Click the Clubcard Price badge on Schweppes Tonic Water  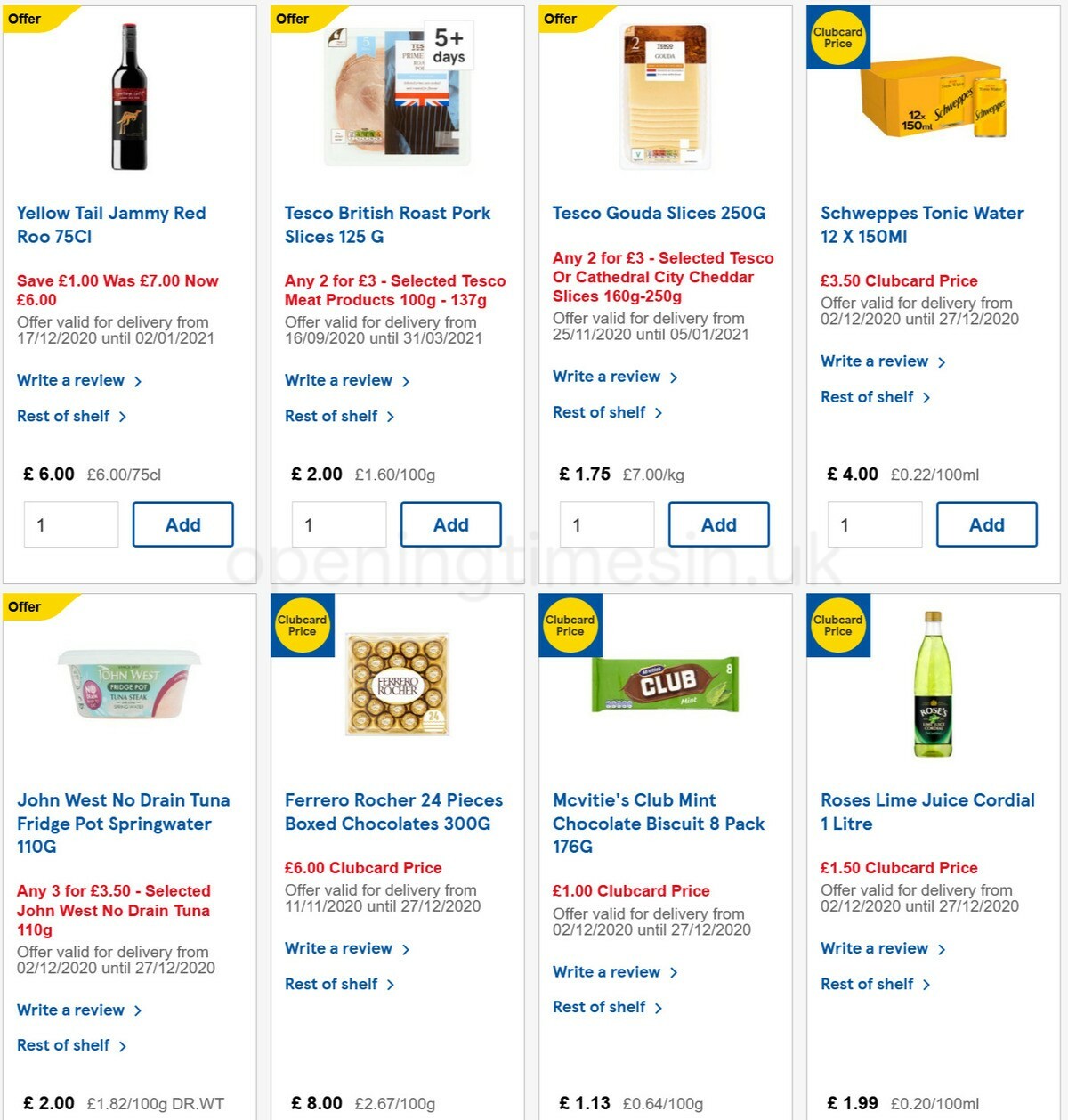pos(837,38)
